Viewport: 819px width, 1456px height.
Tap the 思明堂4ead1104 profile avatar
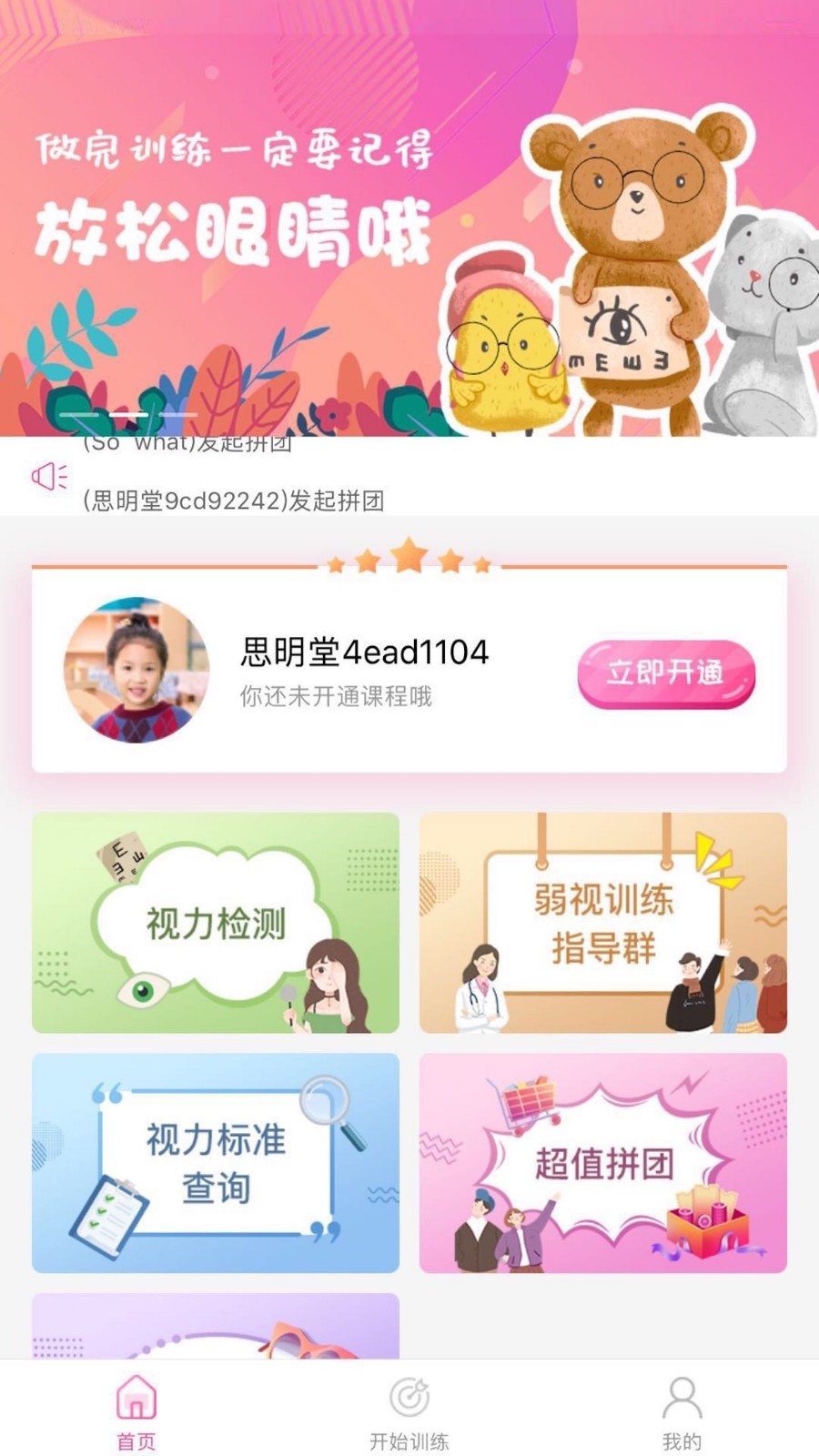[x=136, y=670]
